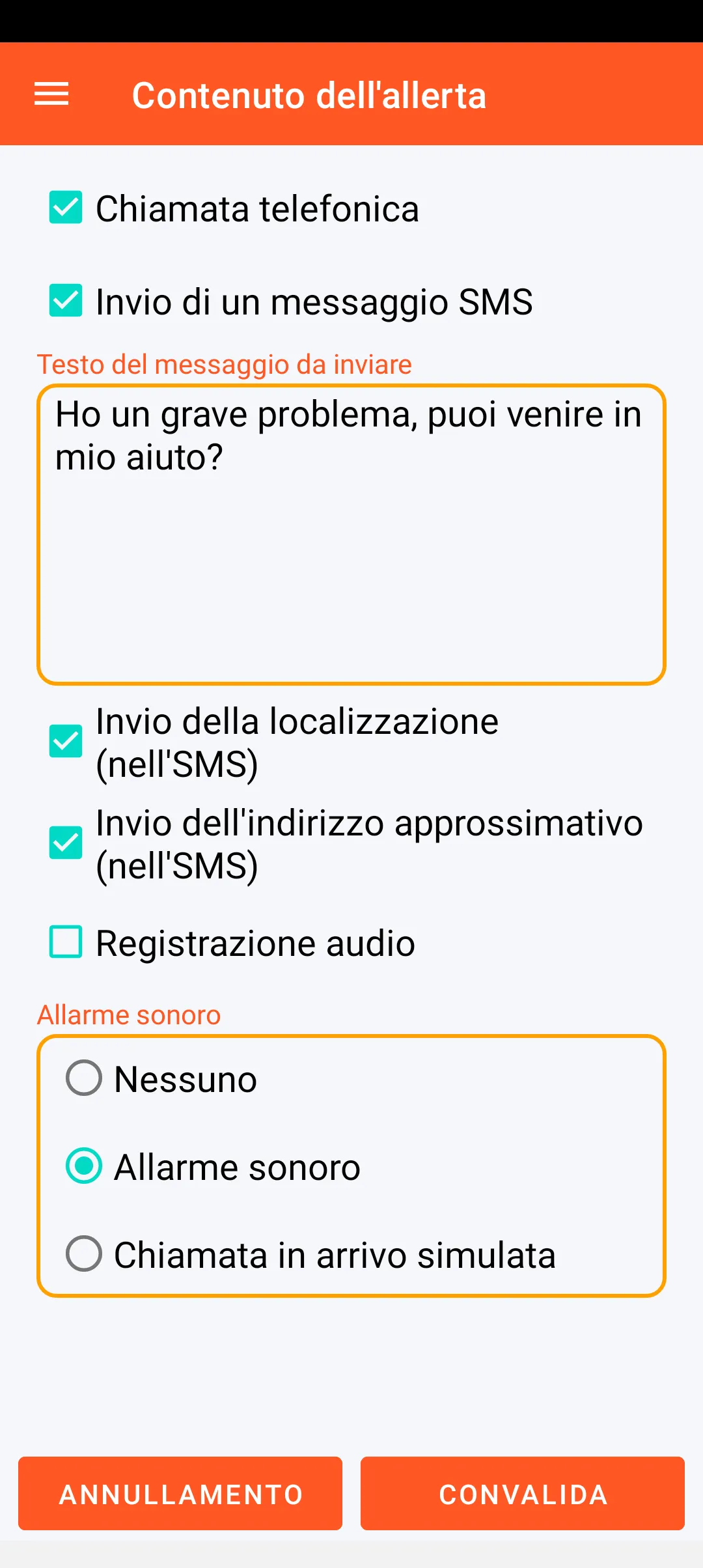The height and width of the screenshot is (1568, 703).
Task: Select Nessuno for the alarm sound
Action: (84, 1078)
